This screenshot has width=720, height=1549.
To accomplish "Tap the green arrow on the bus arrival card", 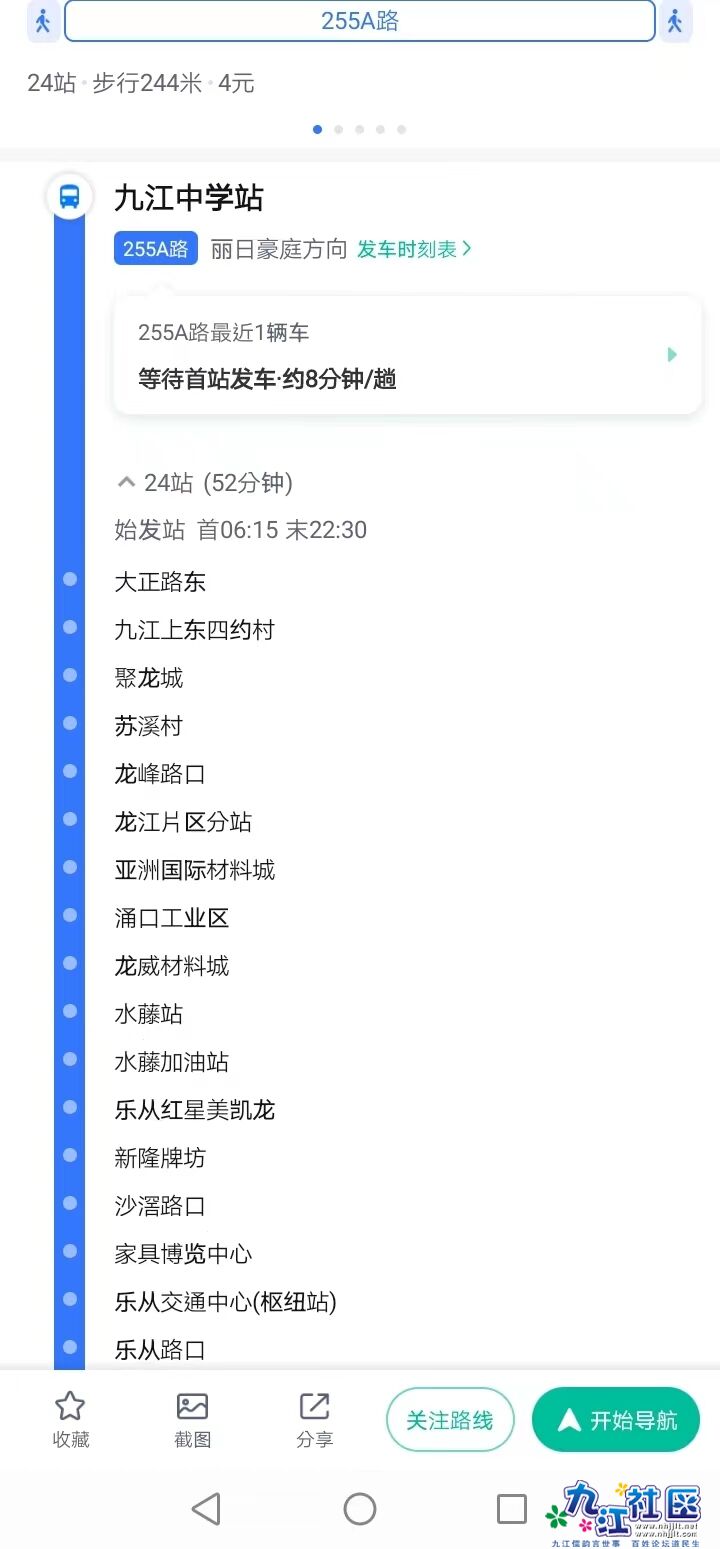I will [671, 355].
